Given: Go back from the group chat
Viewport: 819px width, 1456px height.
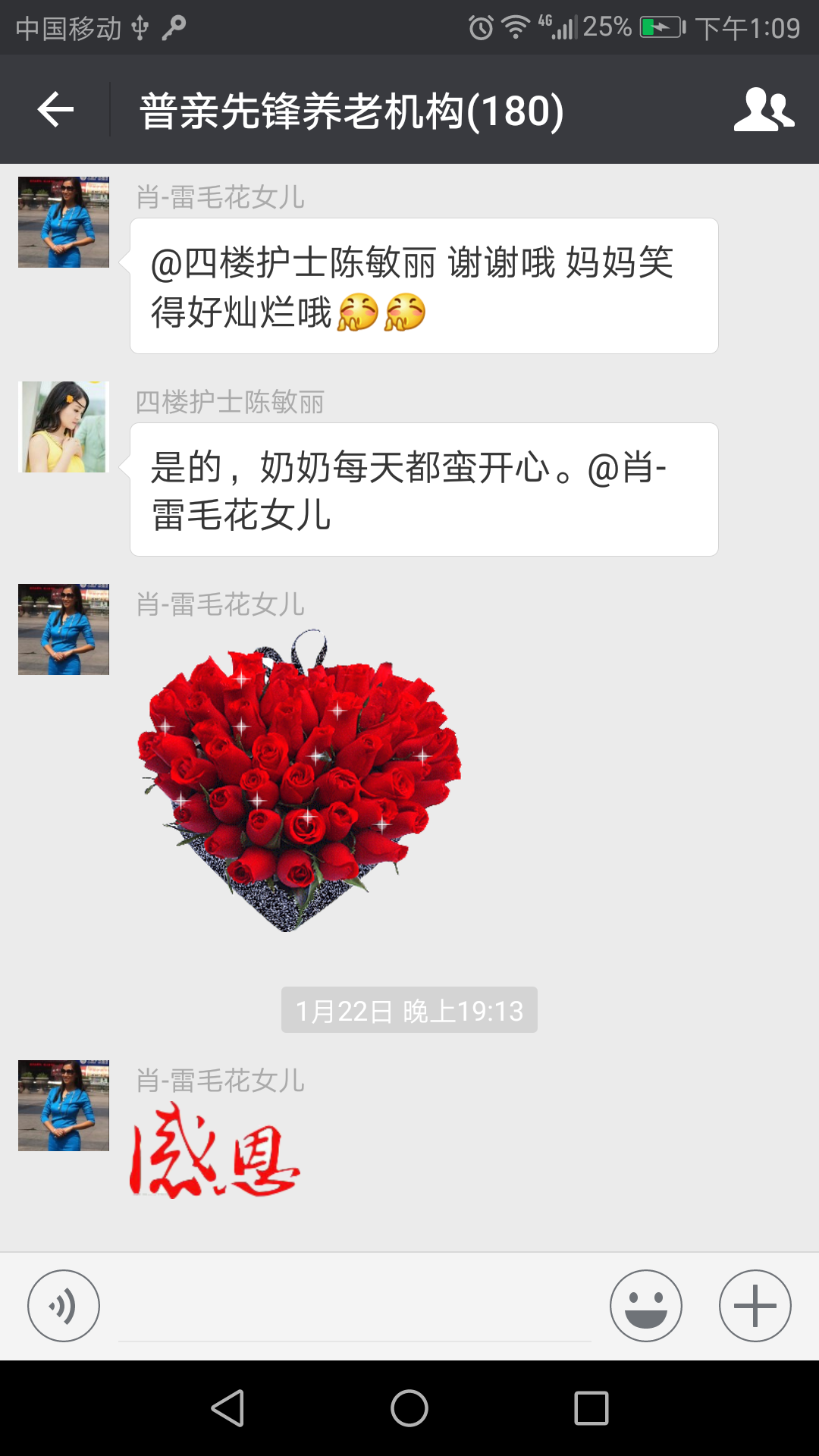Looking at the screenshot, I should [x=55, y=110].
